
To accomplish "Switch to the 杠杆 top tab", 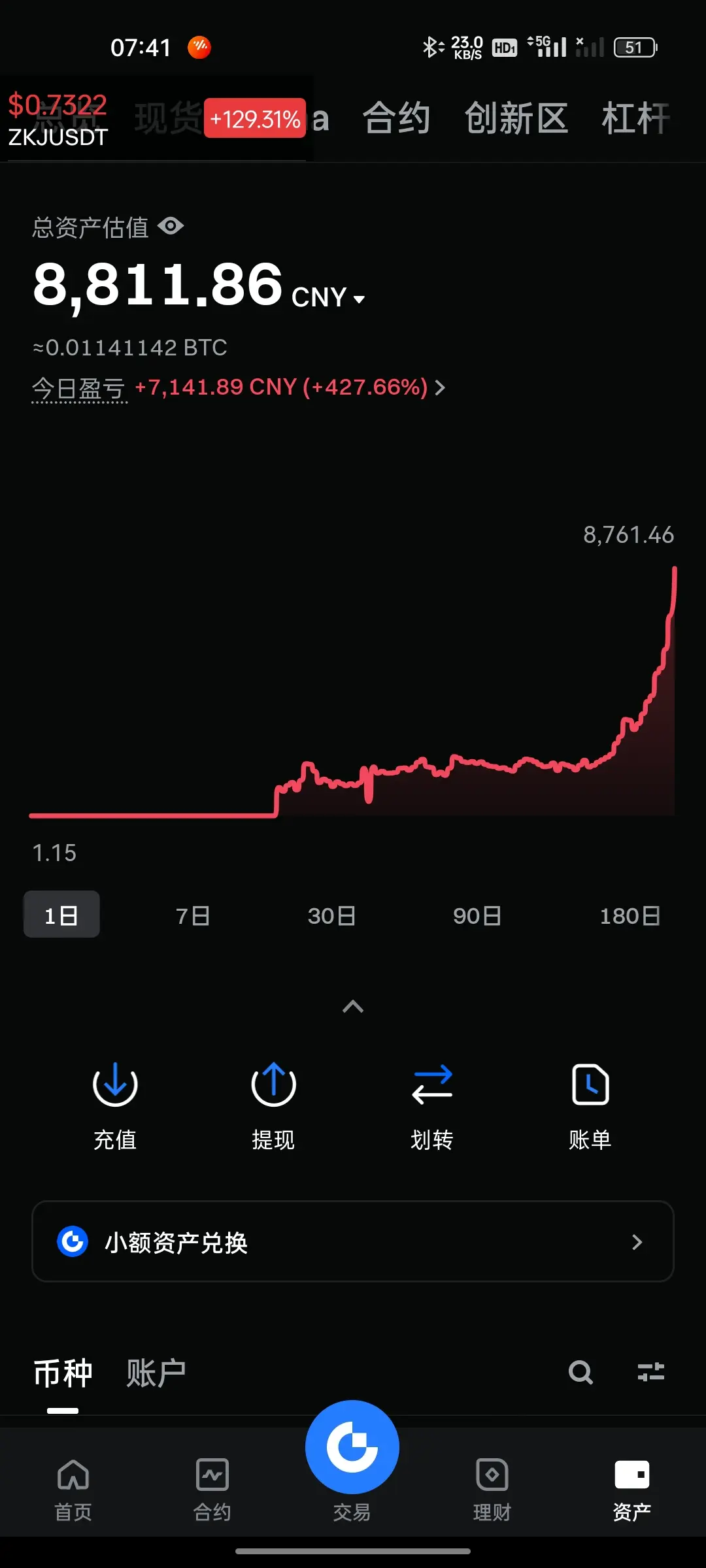I will coord(635,118).
